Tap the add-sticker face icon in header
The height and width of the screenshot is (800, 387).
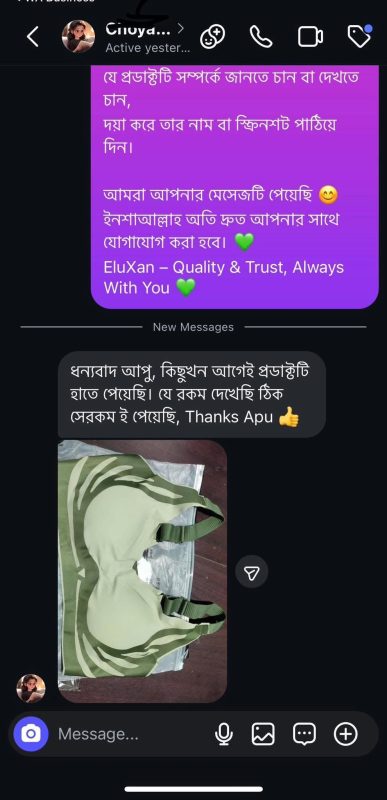[212, 37]
